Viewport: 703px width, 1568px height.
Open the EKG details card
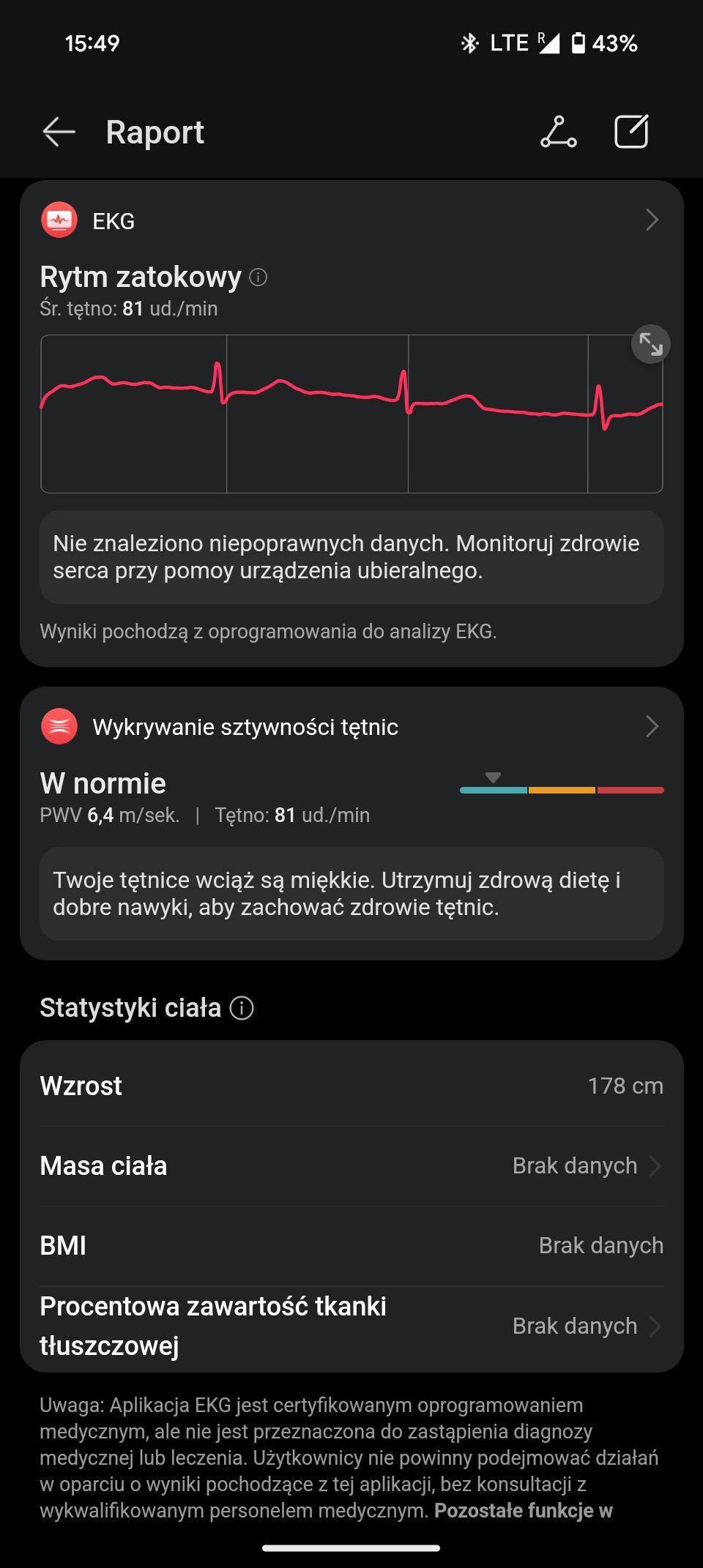pyautogui.click(x=351, y=220)
